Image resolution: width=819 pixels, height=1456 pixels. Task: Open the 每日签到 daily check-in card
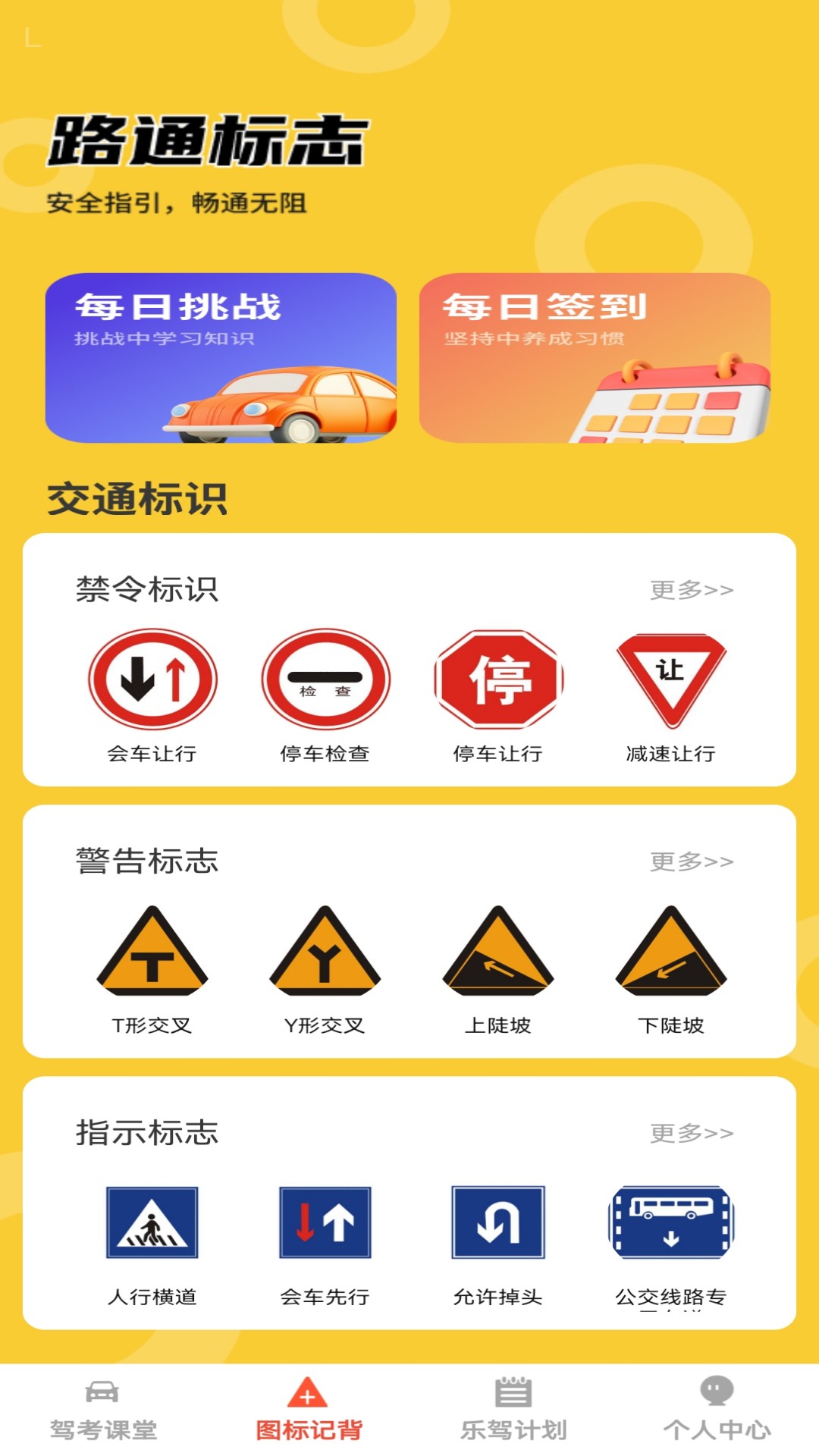point(595,358)
